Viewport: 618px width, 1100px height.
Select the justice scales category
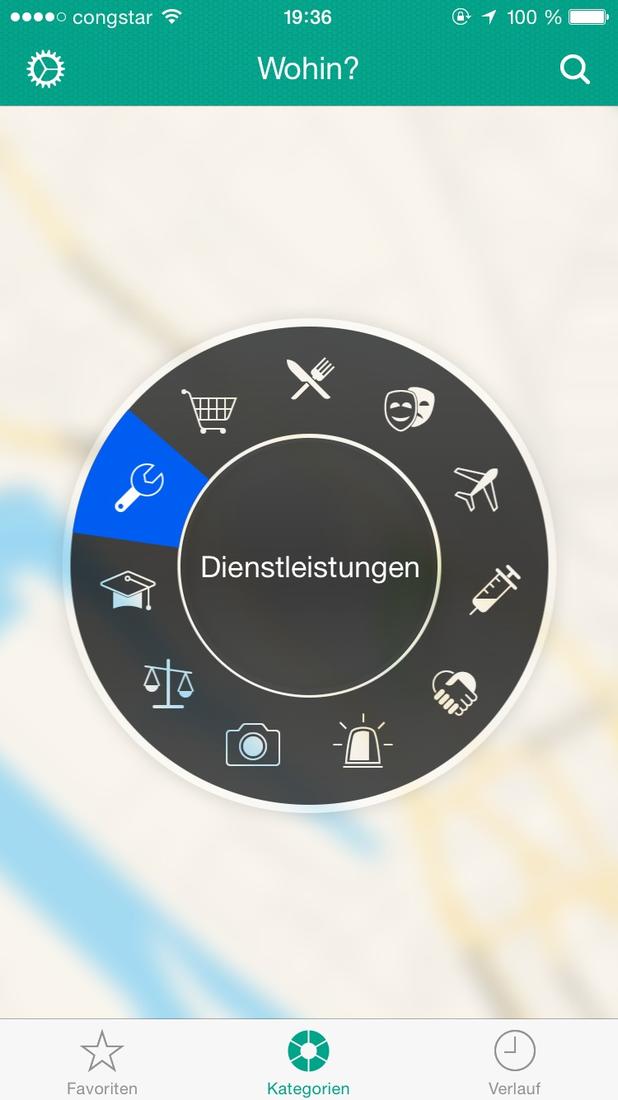tap(167, 685)
